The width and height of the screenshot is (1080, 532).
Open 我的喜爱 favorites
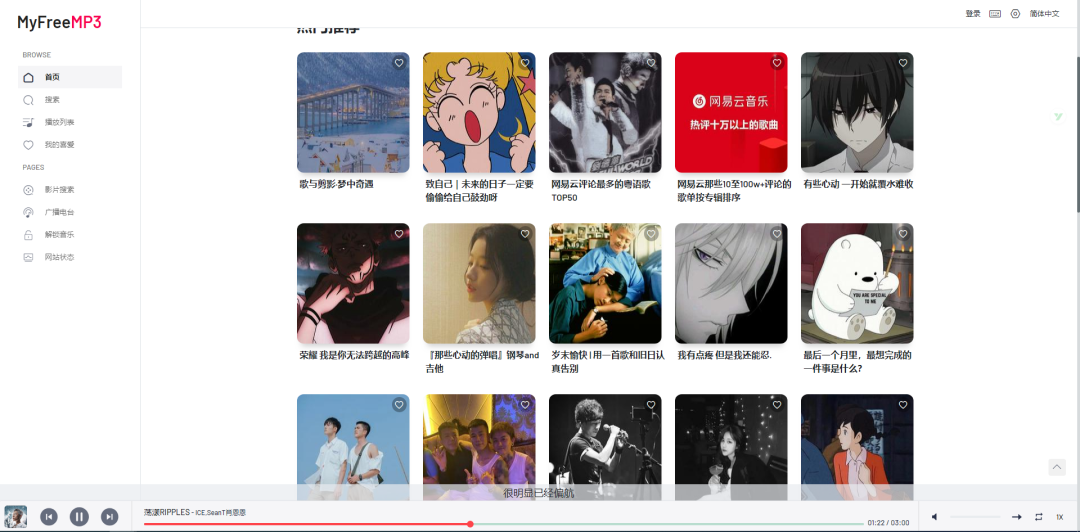pos(59,144)
